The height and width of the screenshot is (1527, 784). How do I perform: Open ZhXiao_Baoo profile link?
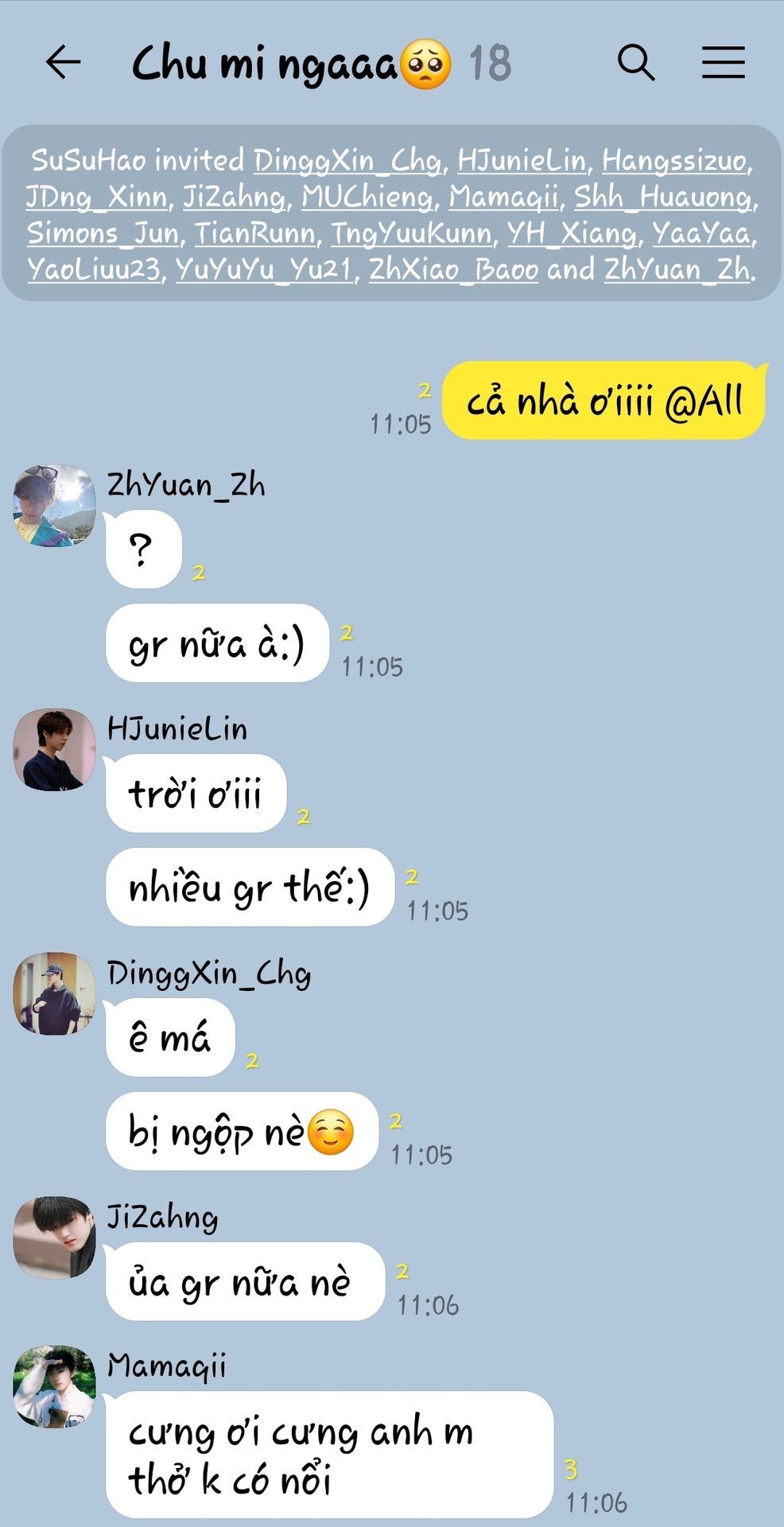click(x=453, y=270)
